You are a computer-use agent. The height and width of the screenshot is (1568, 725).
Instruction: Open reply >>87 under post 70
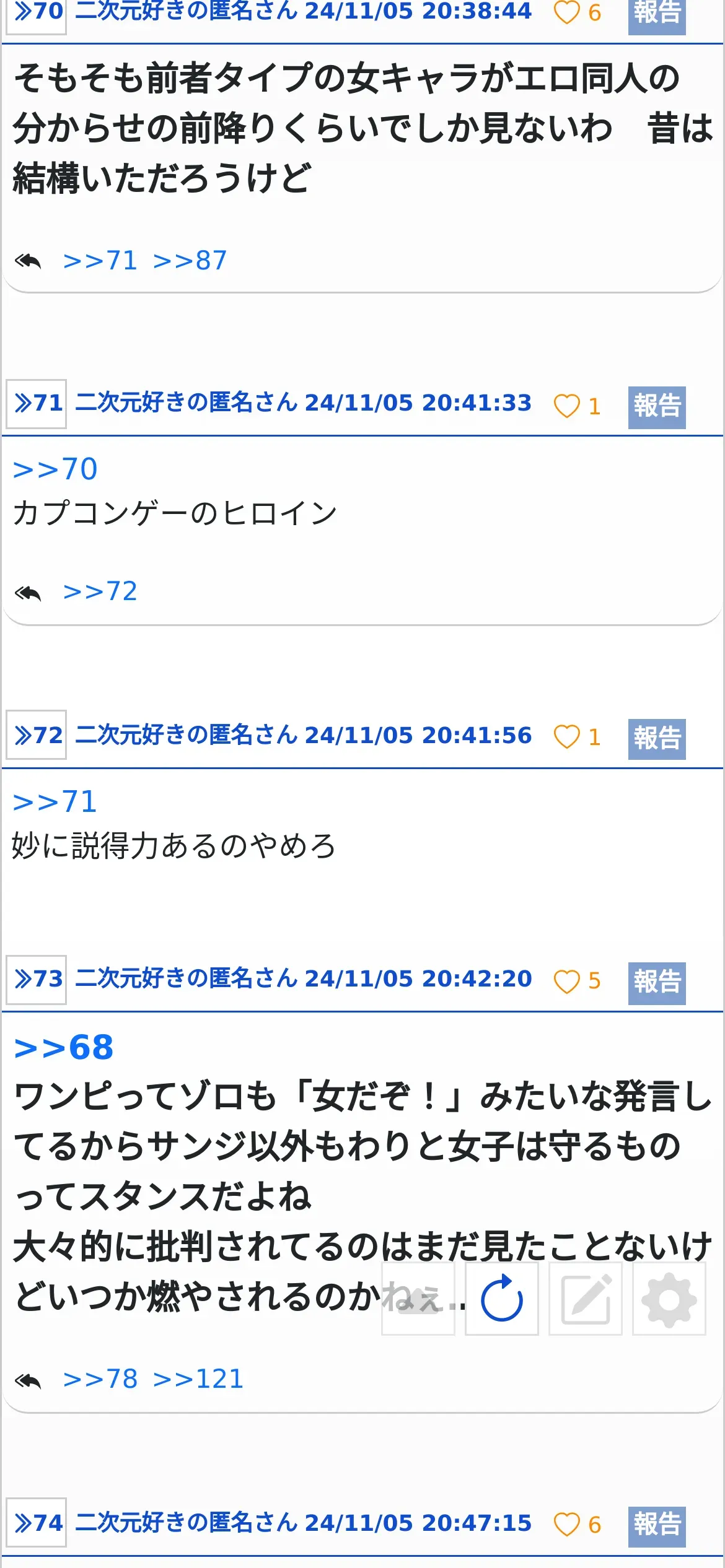190,260
